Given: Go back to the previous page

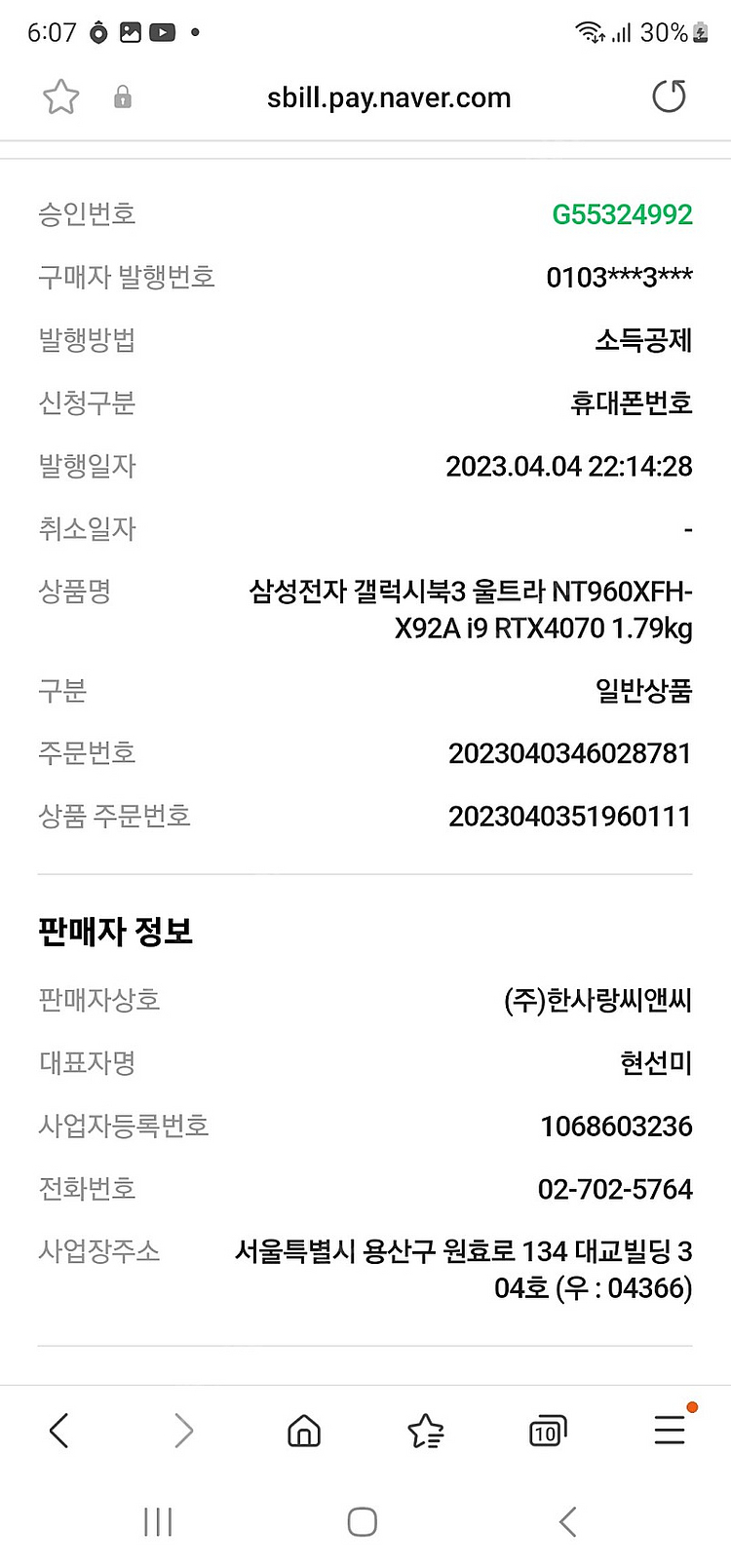Looking at the screenshot, I should coord(59,1431).
